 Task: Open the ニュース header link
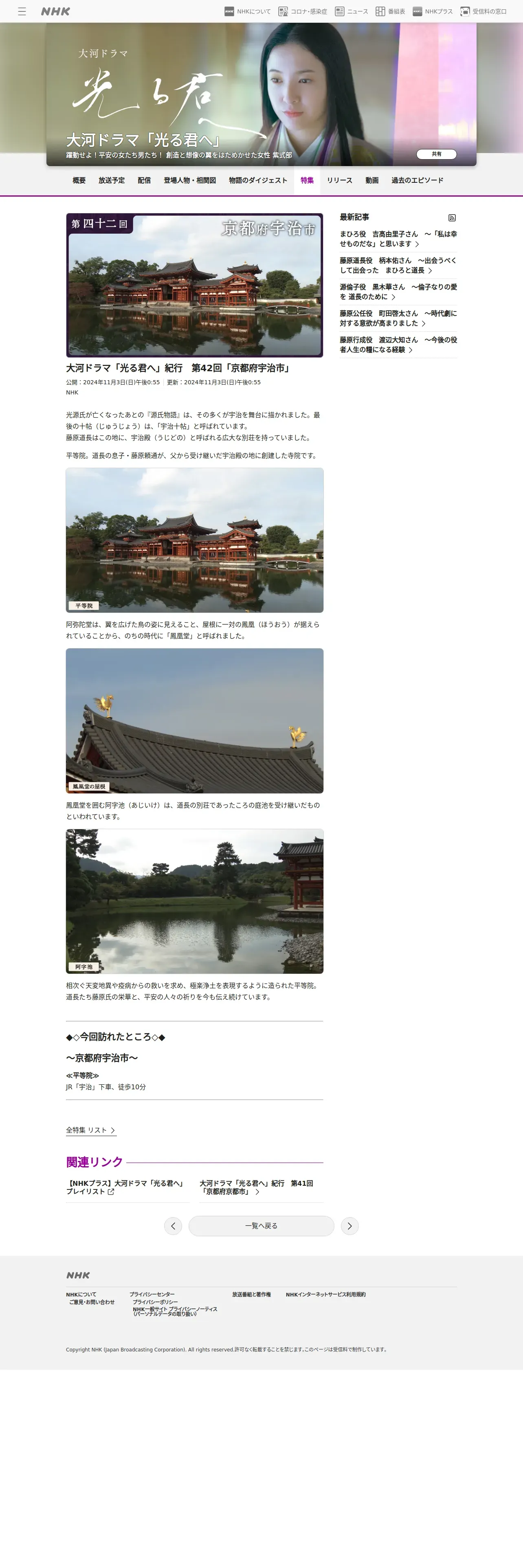[x=351, y=11]
